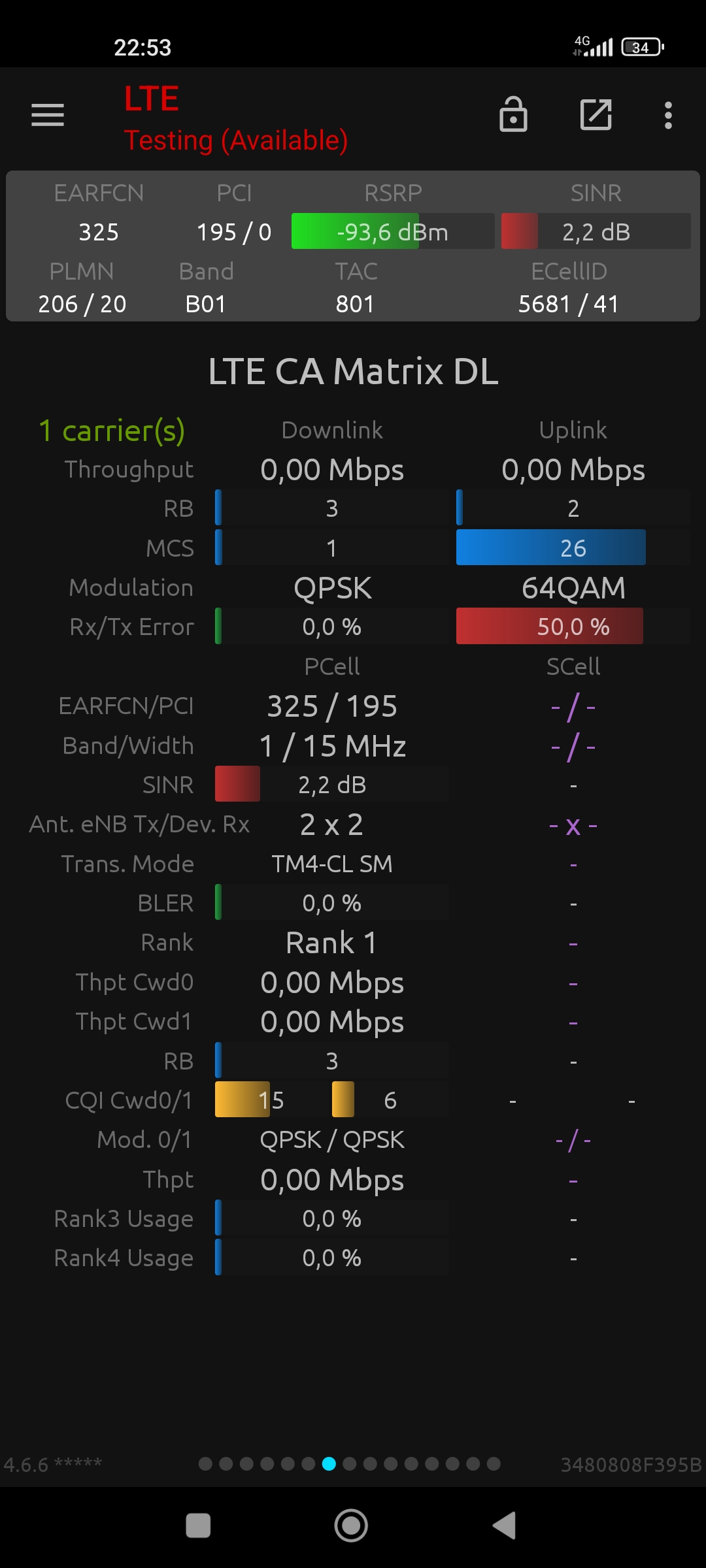Tap the lock icon in the toolbar
Screen dimensions: 706x1568
[x=513, y=114]
